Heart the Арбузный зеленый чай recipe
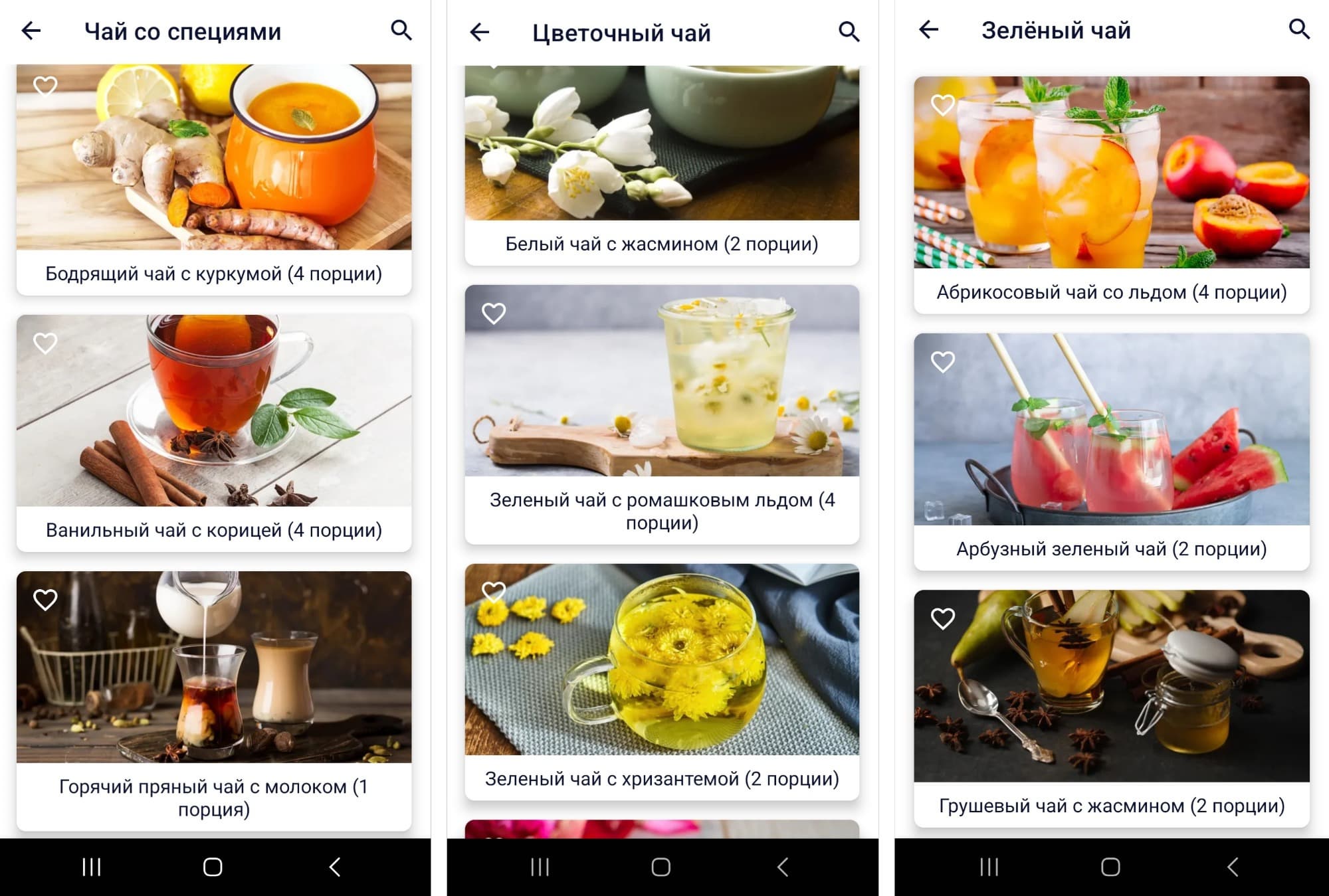Screen dimensions: 1329x896 pyautogui.click(x=942, y=362)
